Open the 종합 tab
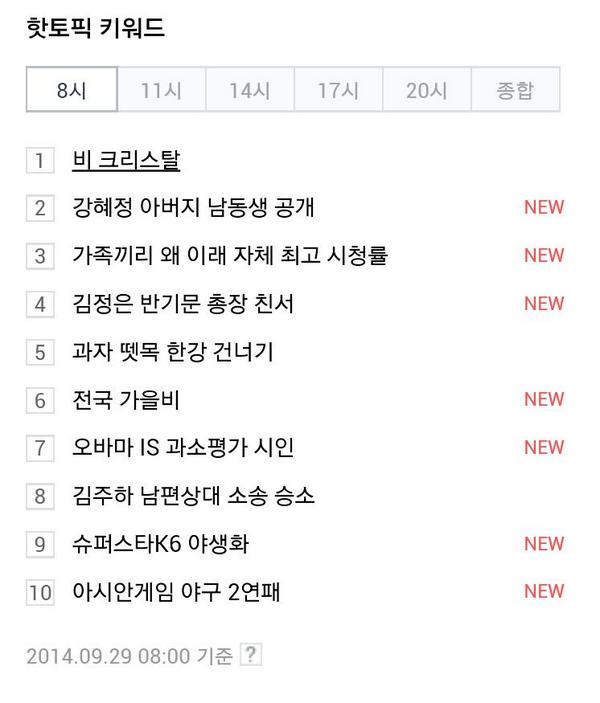This screenshot has height=703, width=600. (515, 90)
